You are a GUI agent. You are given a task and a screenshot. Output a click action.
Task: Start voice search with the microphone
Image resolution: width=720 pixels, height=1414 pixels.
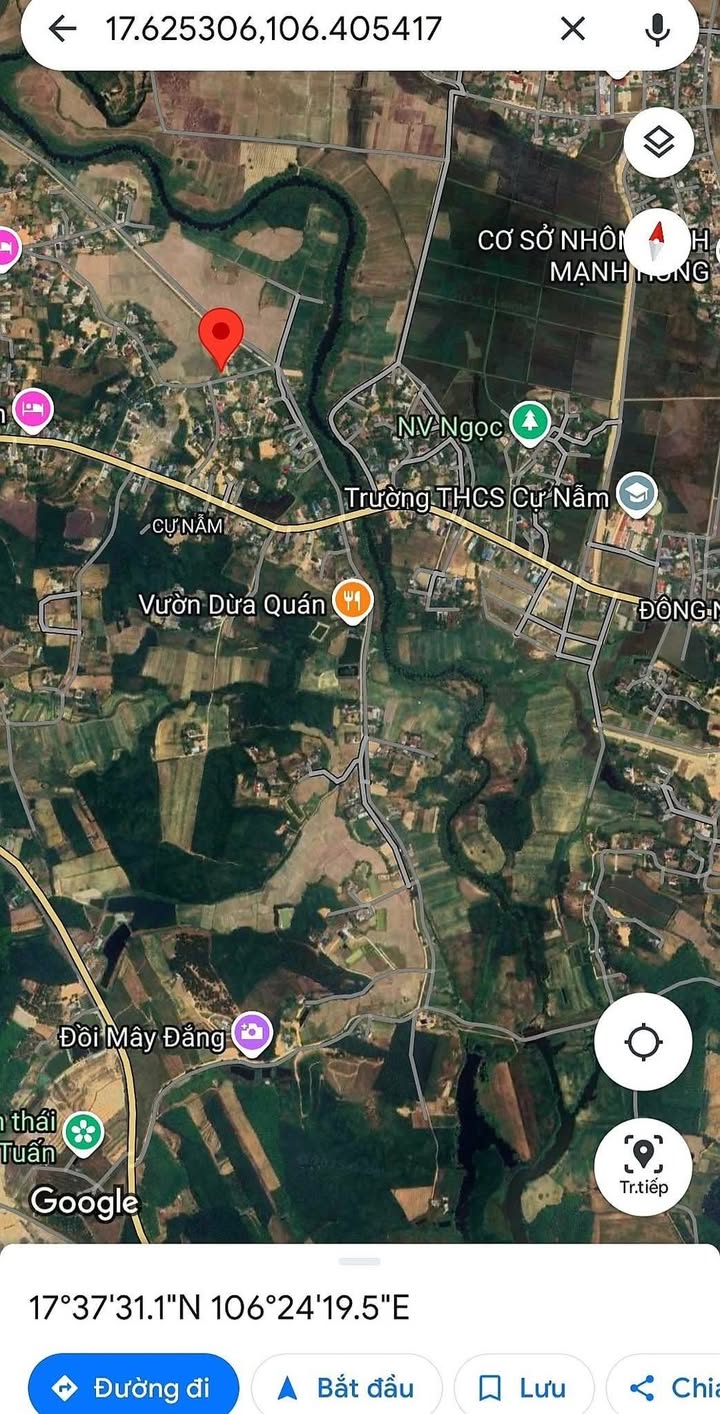[x=657, y=29]
